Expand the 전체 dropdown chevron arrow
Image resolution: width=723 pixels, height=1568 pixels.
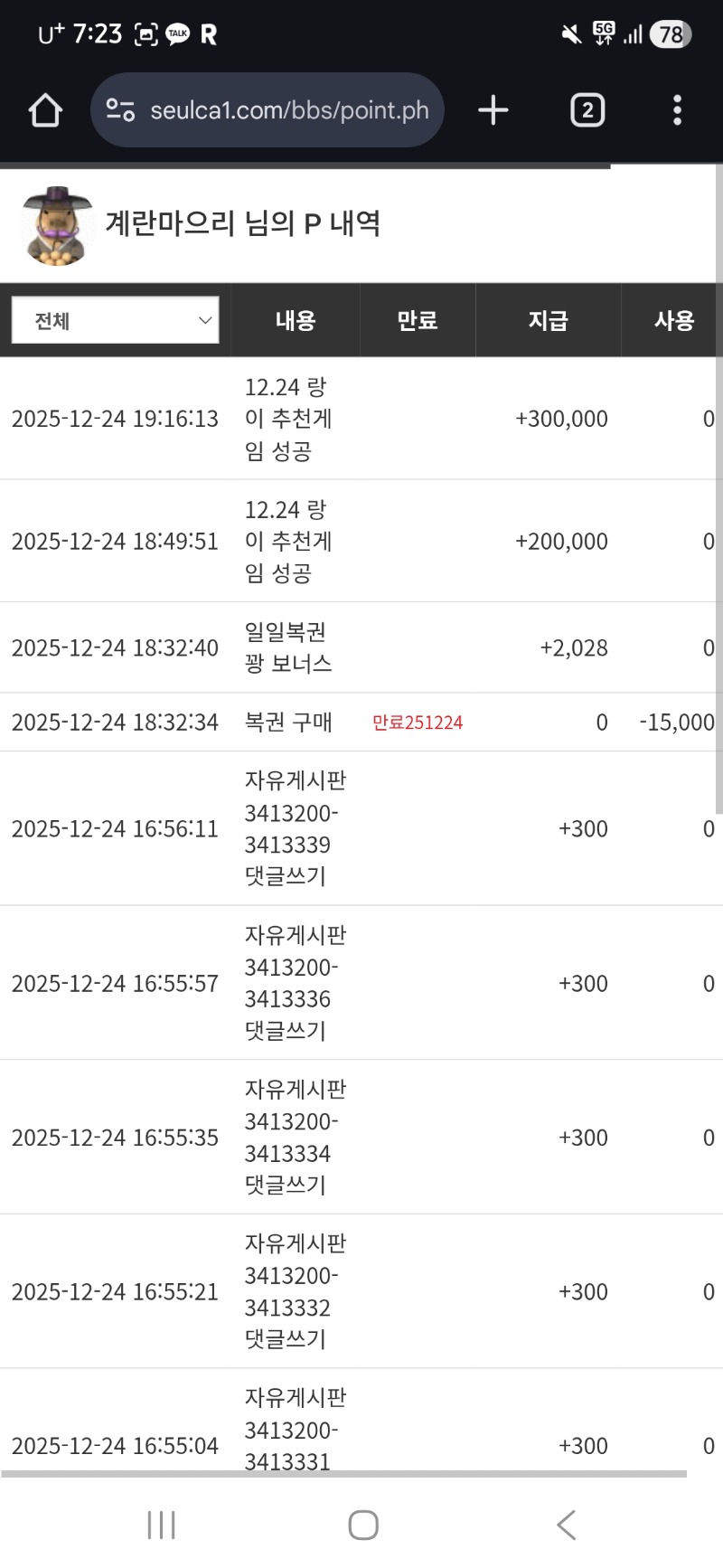pos(204,319)
